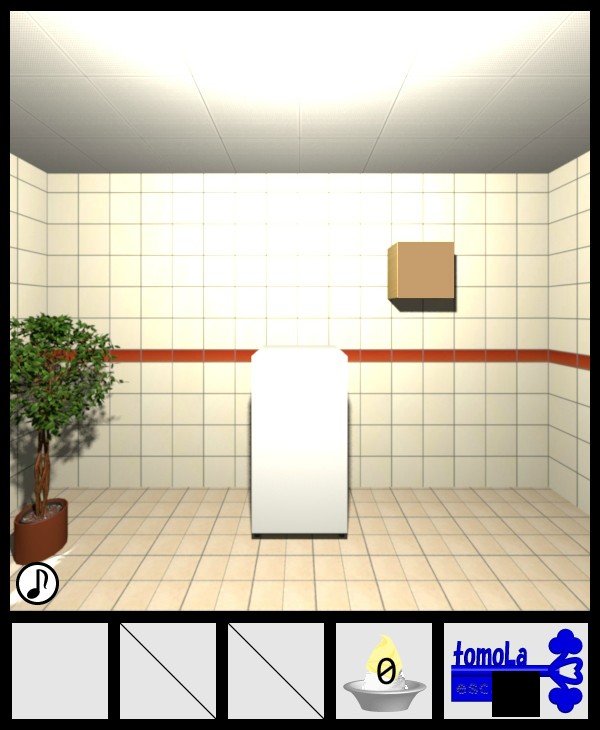
Task: Select the dish item marked 0
Action: coord(384,671)
